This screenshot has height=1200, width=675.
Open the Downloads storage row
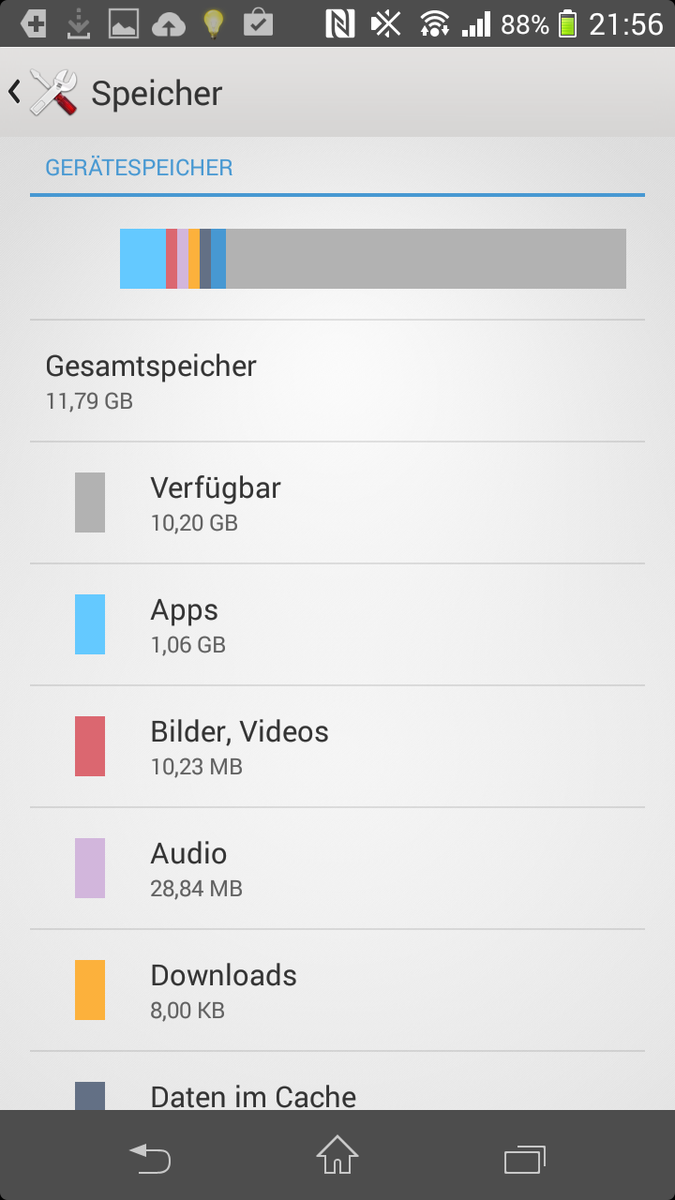tap(337, 991)
